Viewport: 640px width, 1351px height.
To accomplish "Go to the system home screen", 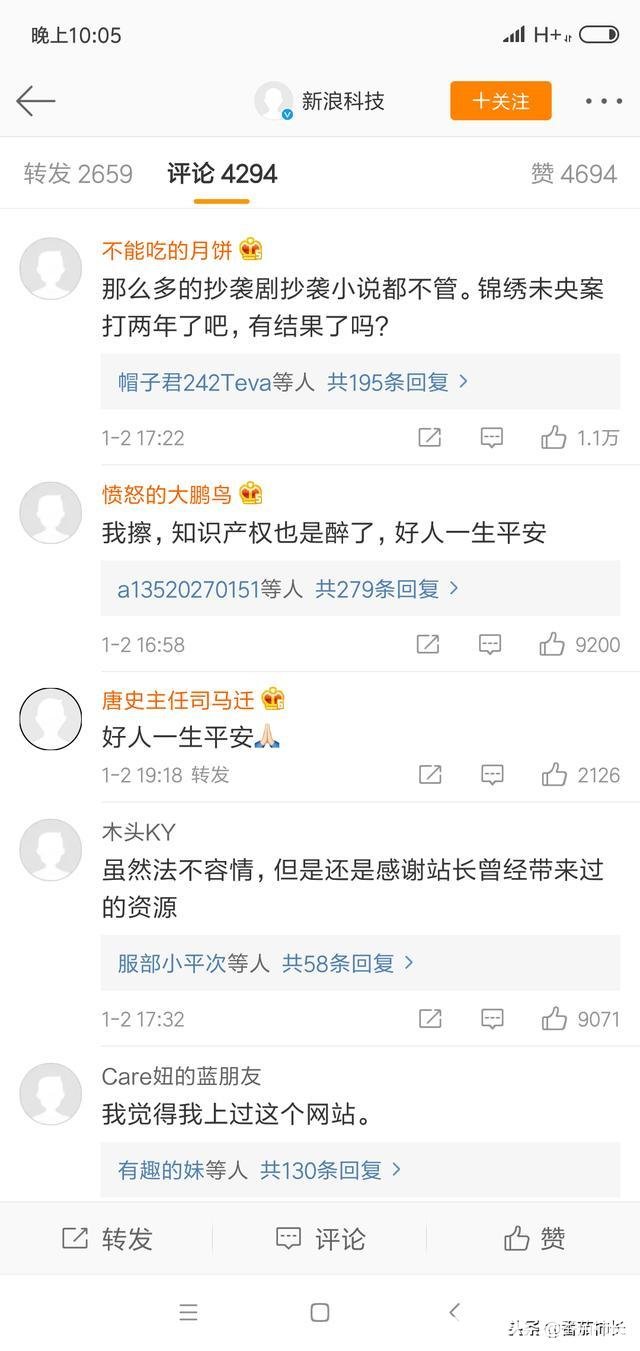I will tap(320, 1312).
